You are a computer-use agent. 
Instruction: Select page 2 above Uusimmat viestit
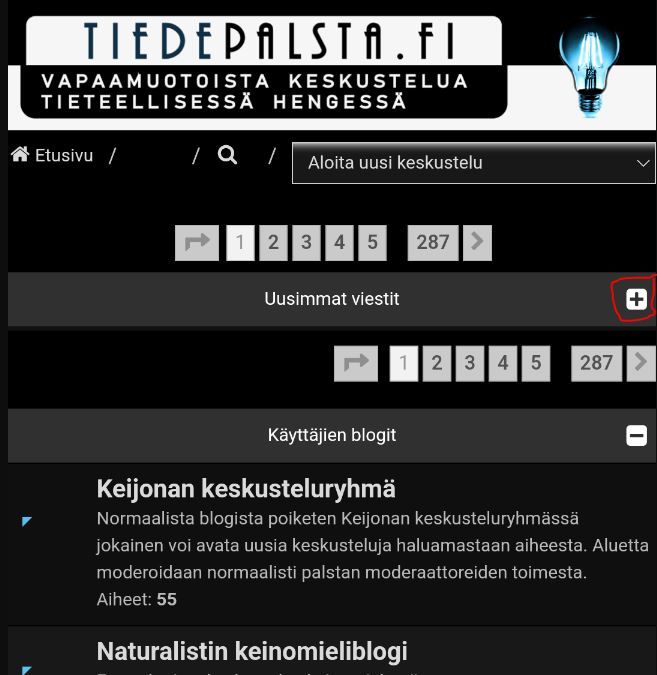point(273,243)
